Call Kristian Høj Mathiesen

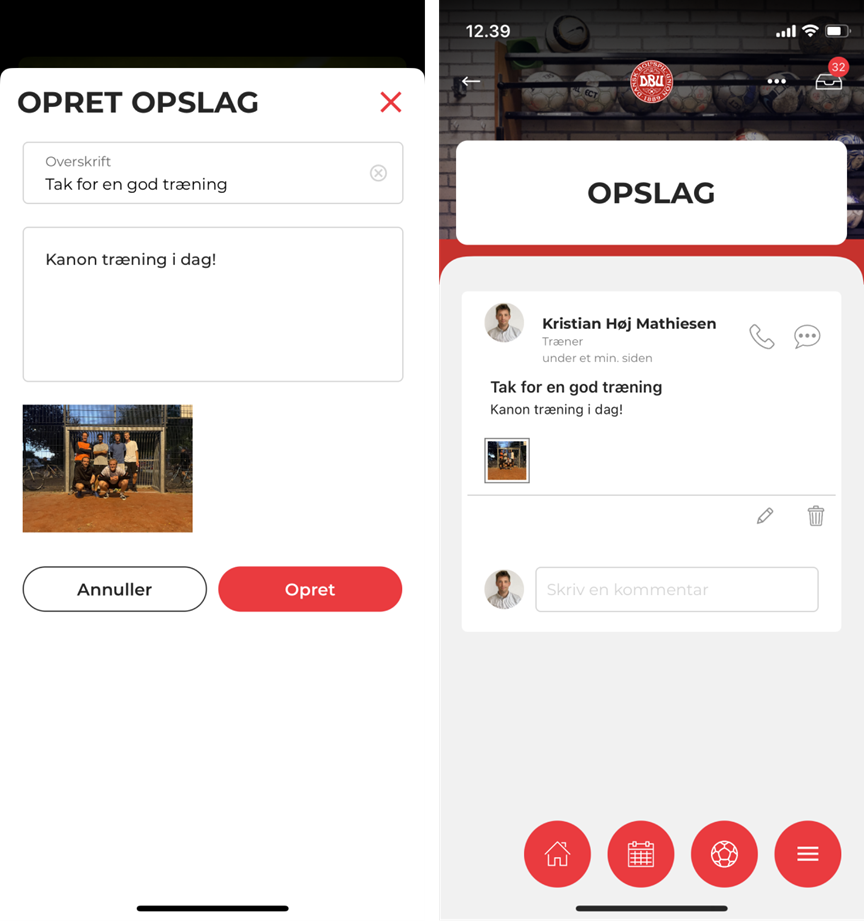[762, 337]
